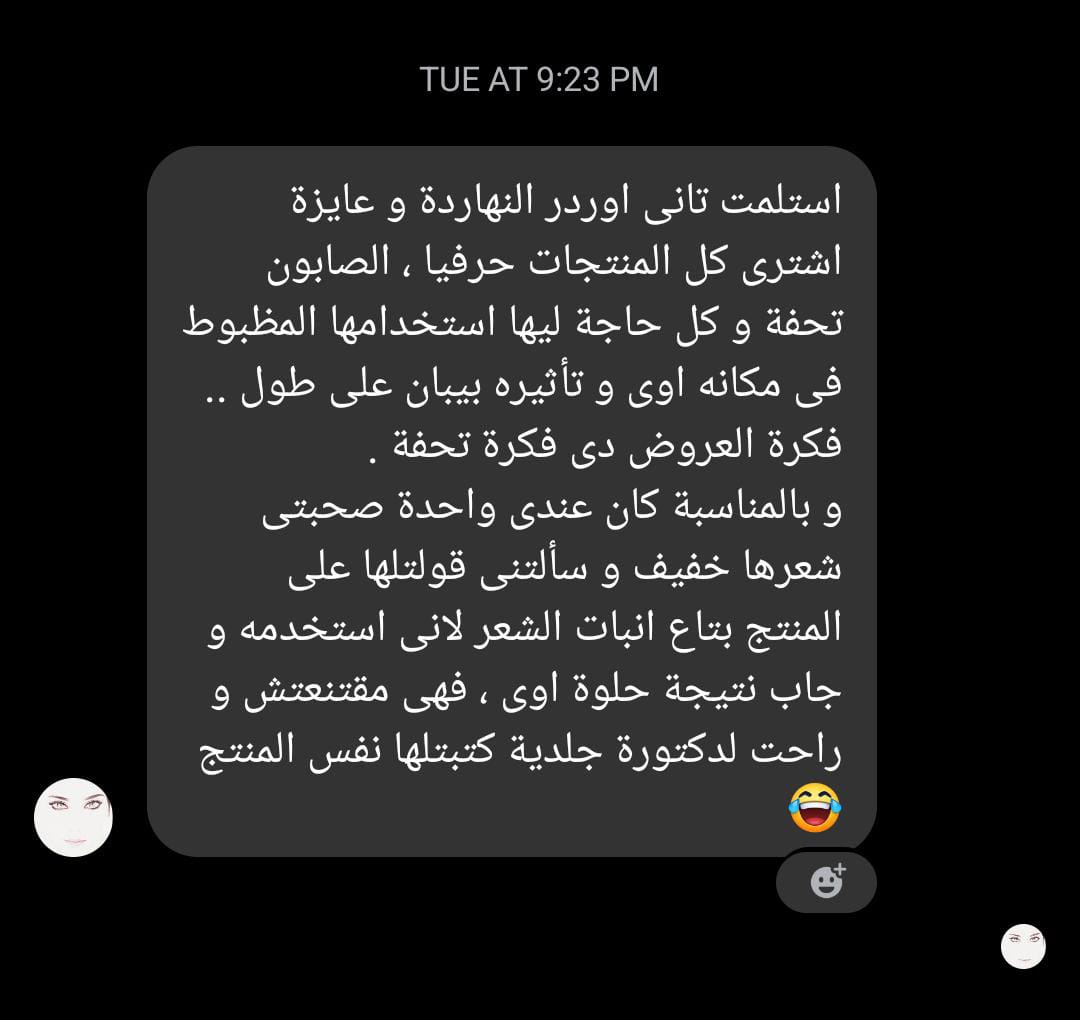Open the sender's profile picture beside the message
Viewport: 1080px width, 1020px height.
[73, 817]
